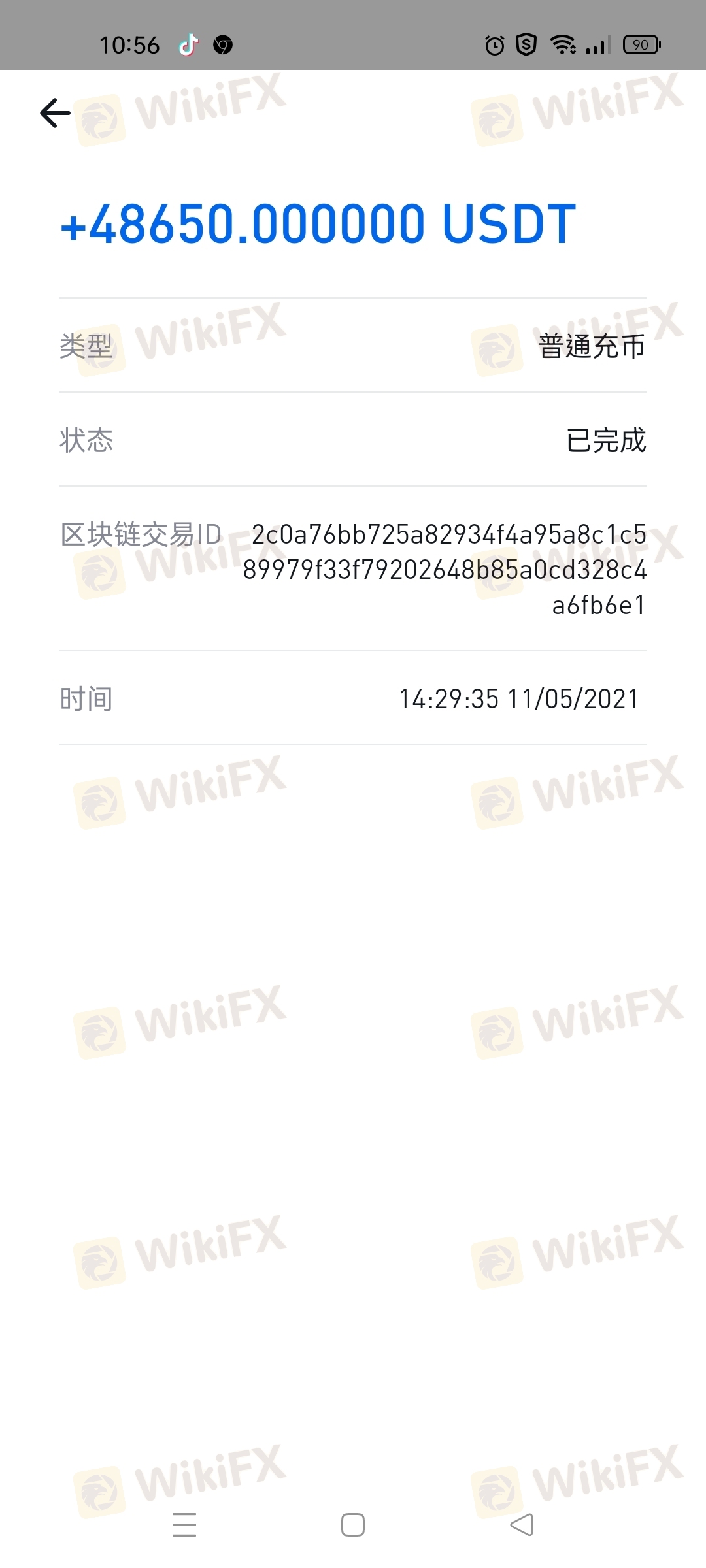Tap the system recent apps button
Viewport: 706px width, 1568px height.
pyautogui.click(x=184, y=1525)
